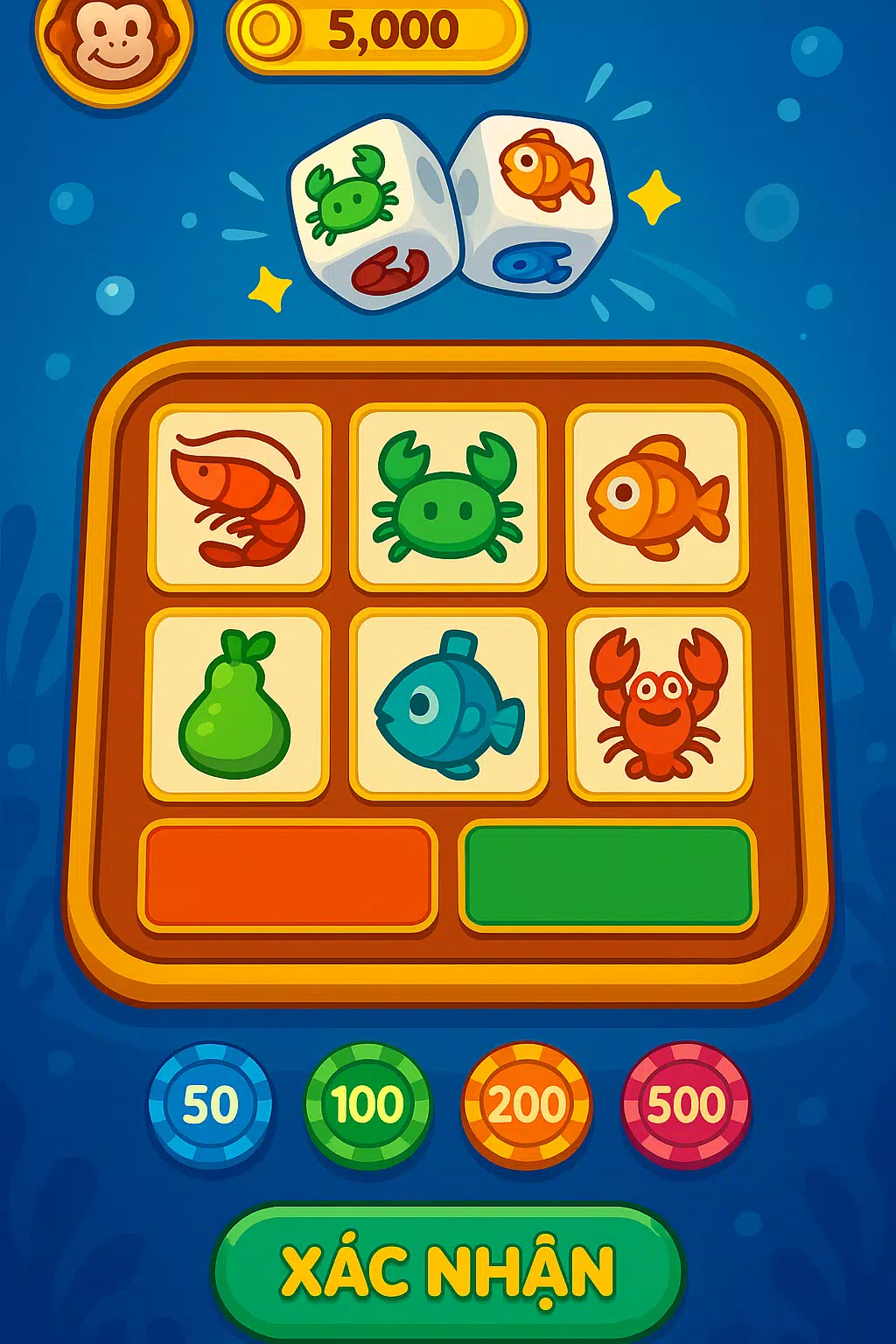Screen dimensions: 896x1344
Task: Select the red 500 chip
Action: (x=685, y=1104)
